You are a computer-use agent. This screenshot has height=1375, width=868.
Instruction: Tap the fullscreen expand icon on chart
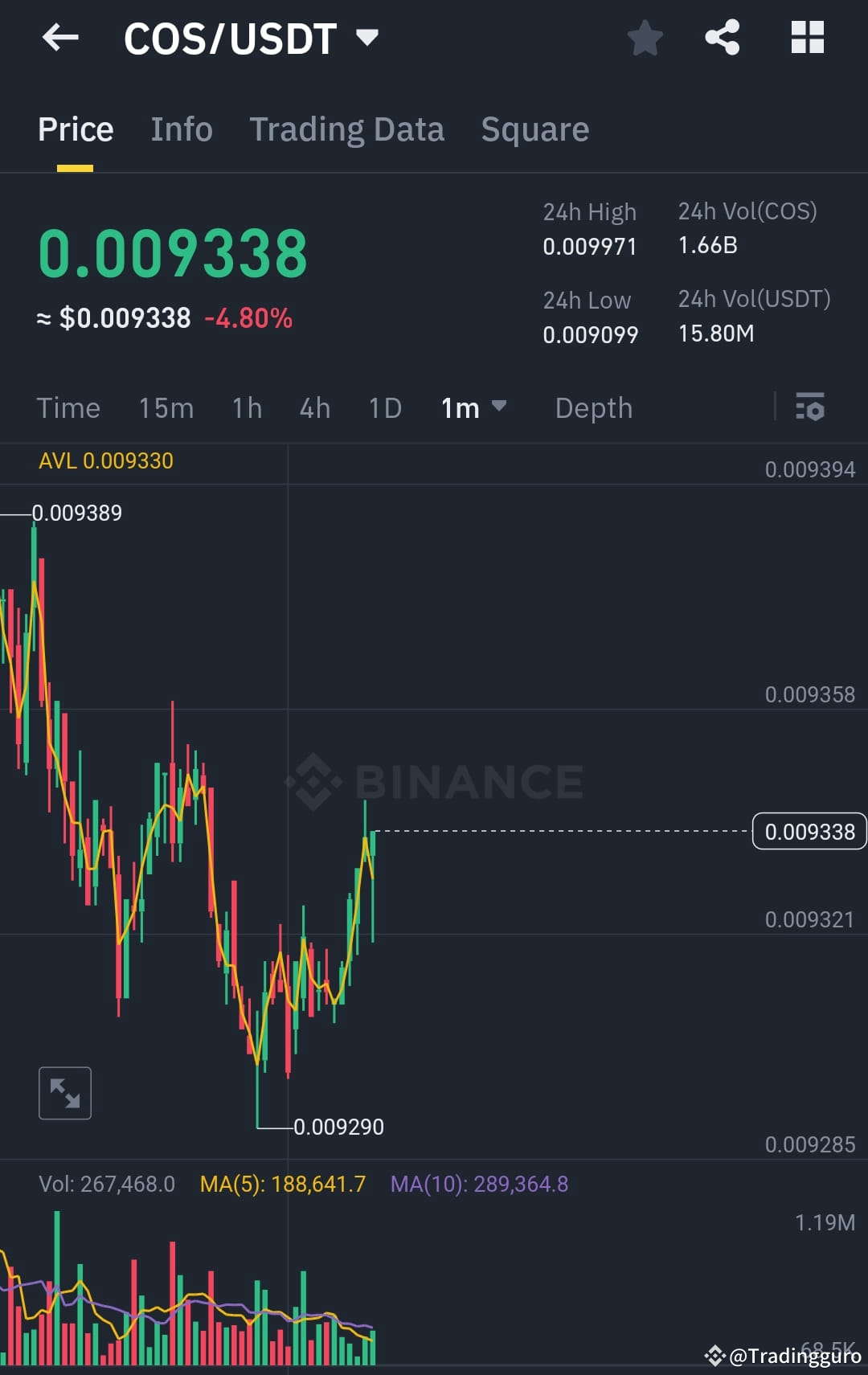(x=65, y=1093)
